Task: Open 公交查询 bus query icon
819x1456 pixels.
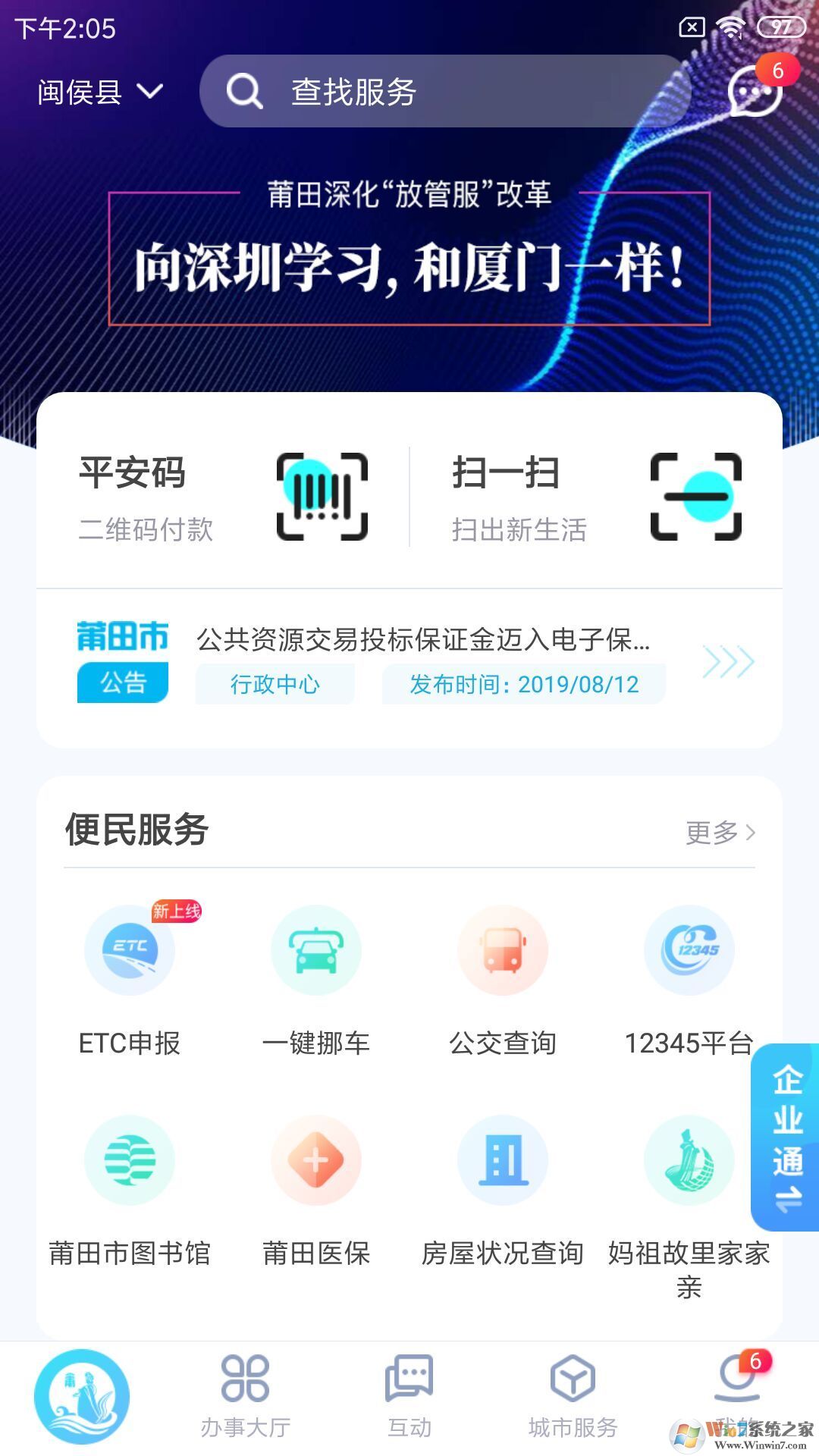Action: pos(502,952)
